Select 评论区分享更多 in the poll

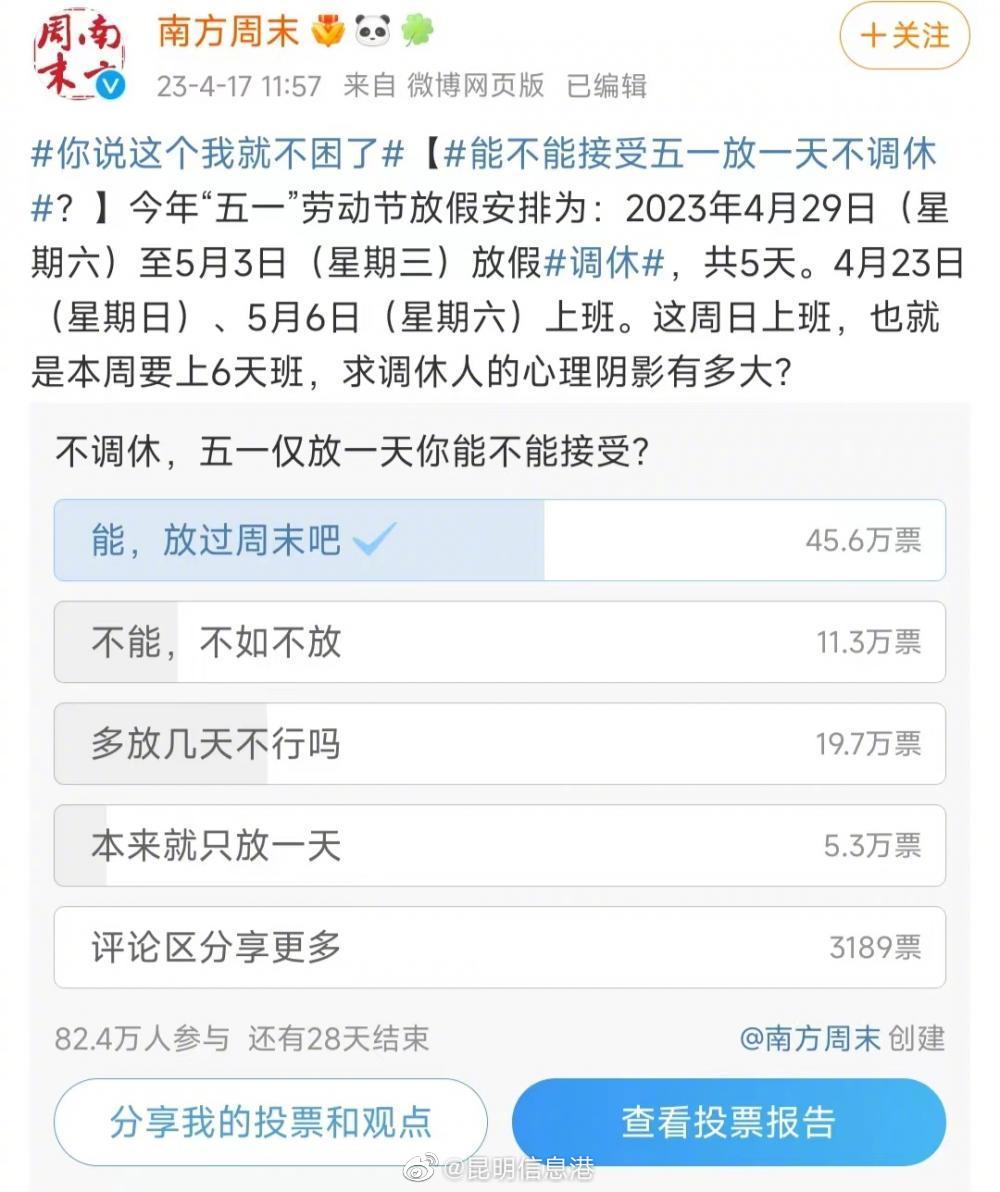point(500,948)
